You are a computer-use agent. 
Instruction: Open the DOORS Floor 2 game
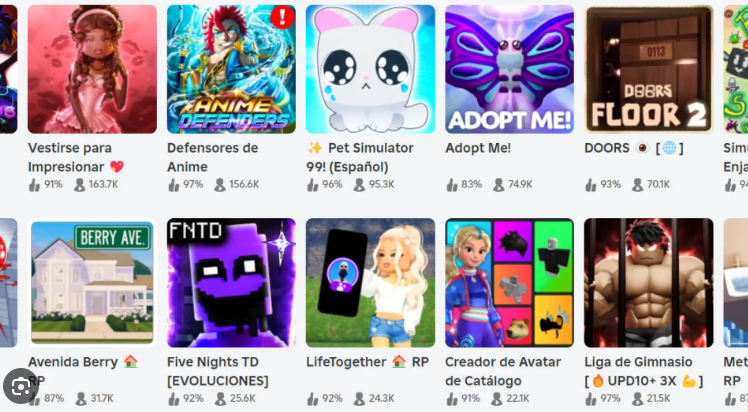(648, 69)
